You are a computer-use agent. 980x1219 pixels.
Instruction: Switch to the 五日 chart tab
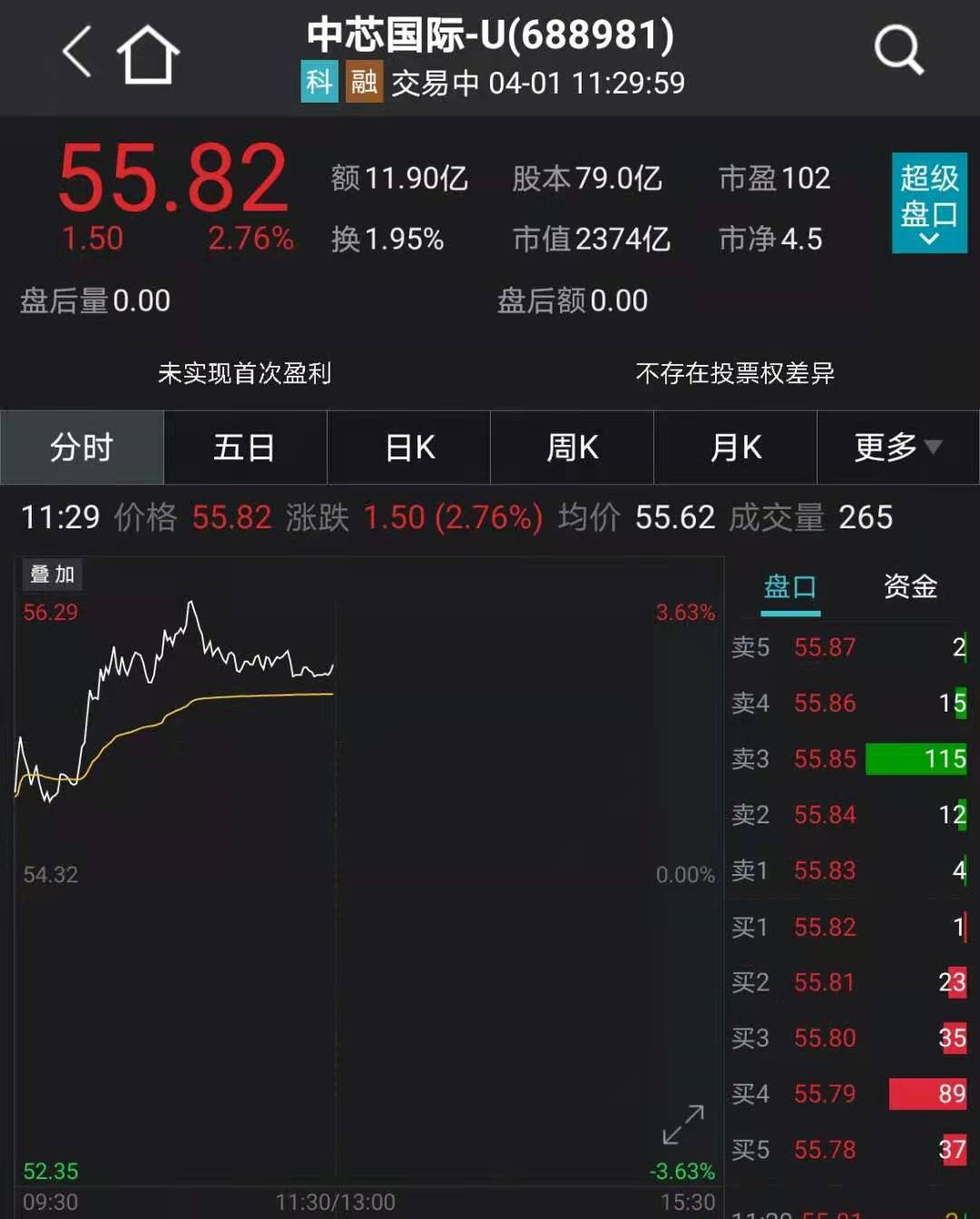click(244, 447)
